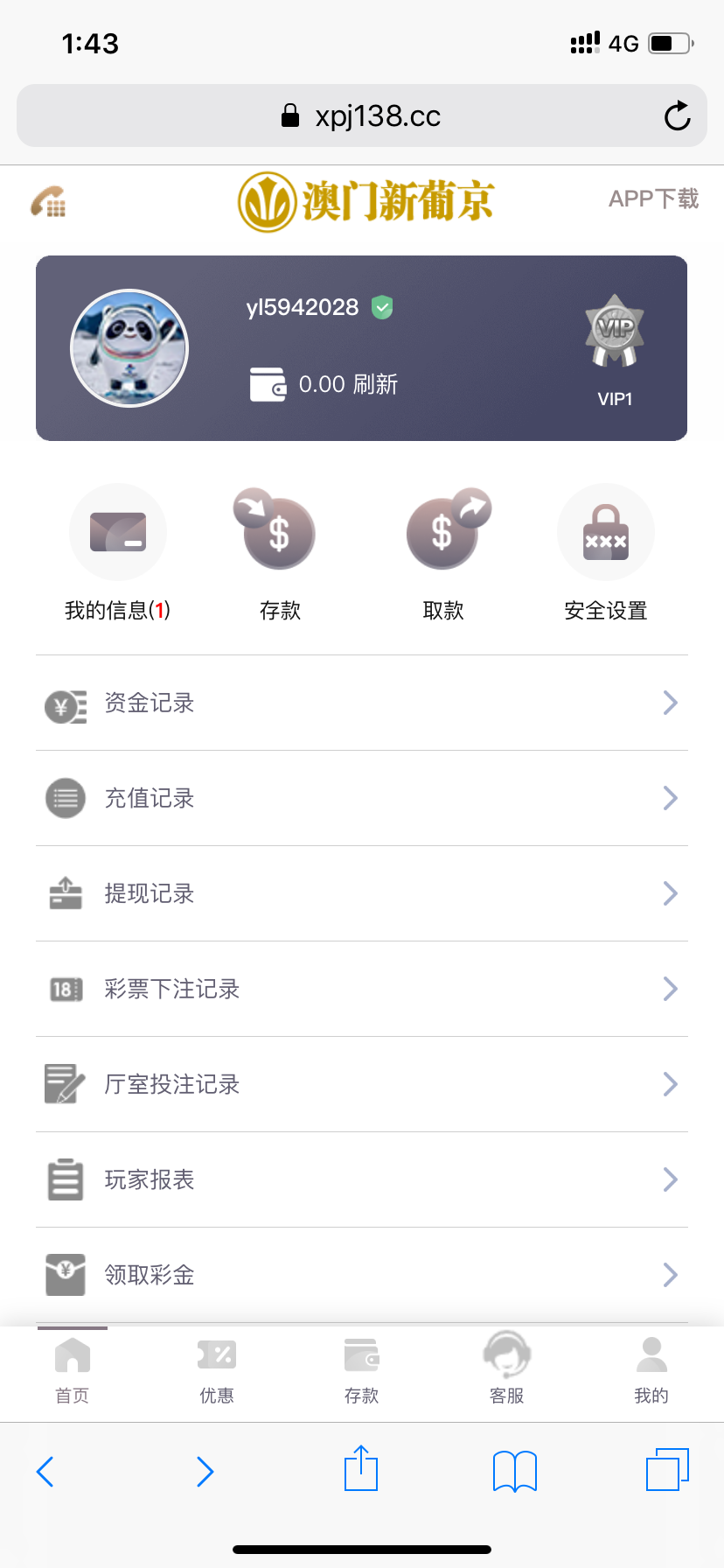Expand 提现记录 withdrawal record chevron
The width and height of the screenshot is (724, 1568).
[669, 893]
